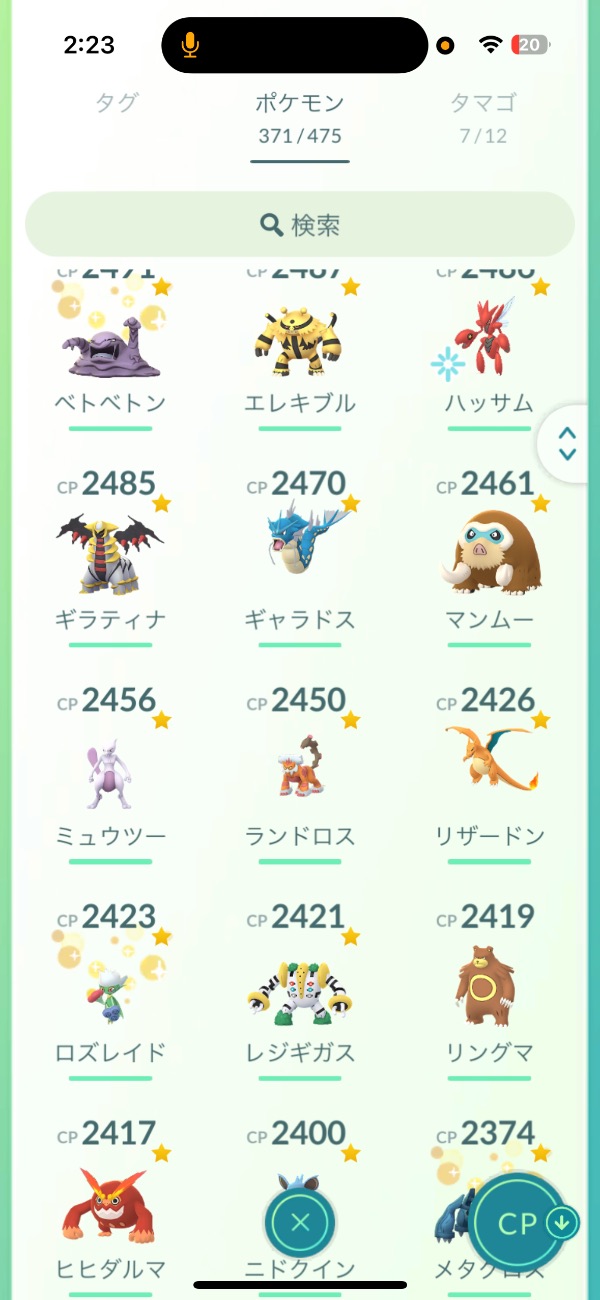
Task: Open ミュウツー details
Action: [110, 770]
